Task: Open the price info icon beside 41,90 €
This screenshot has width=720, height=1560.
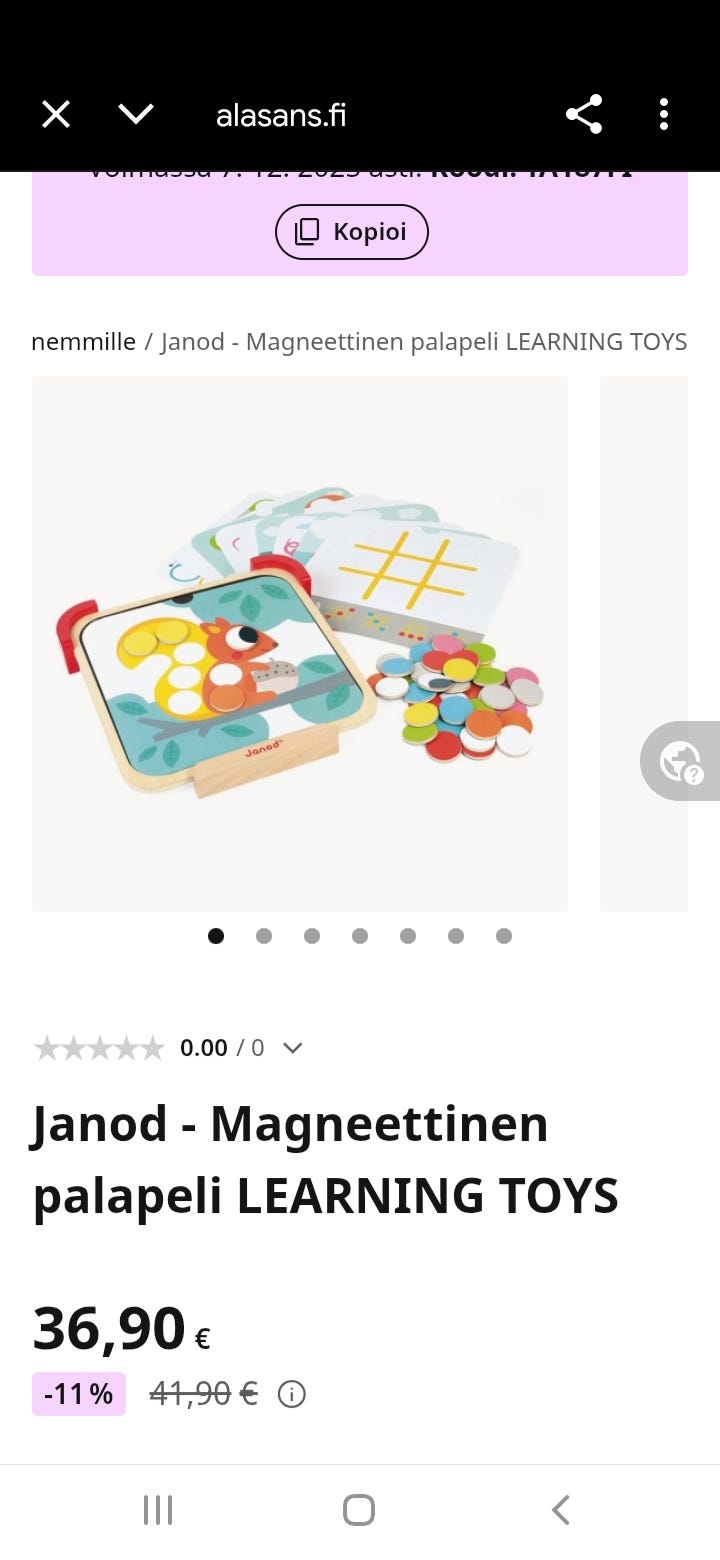Action: [x=291, y=1394]
